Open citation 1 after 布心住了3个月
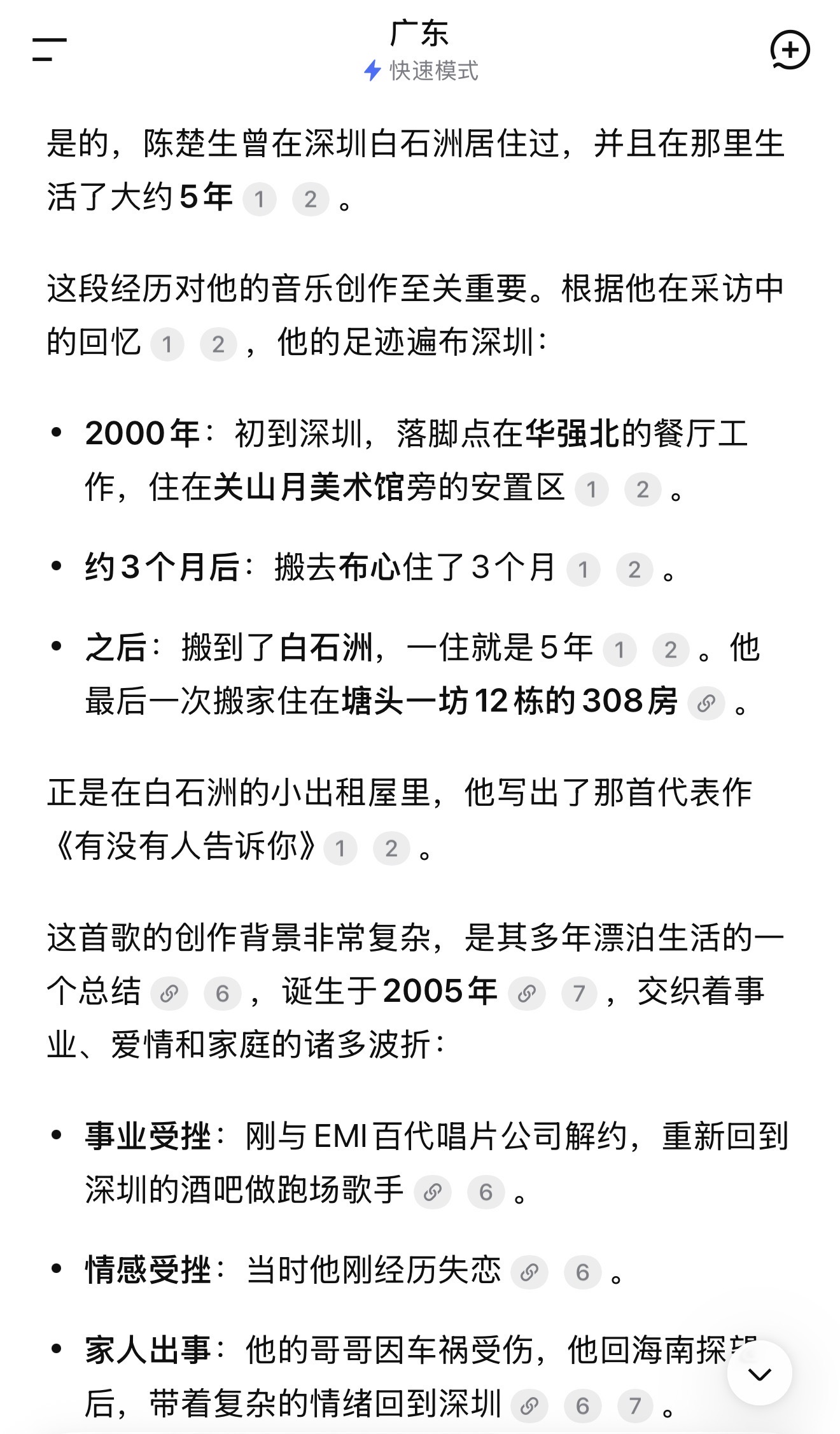This screenshot has height=1434, width=840. [x=583, y=570]
